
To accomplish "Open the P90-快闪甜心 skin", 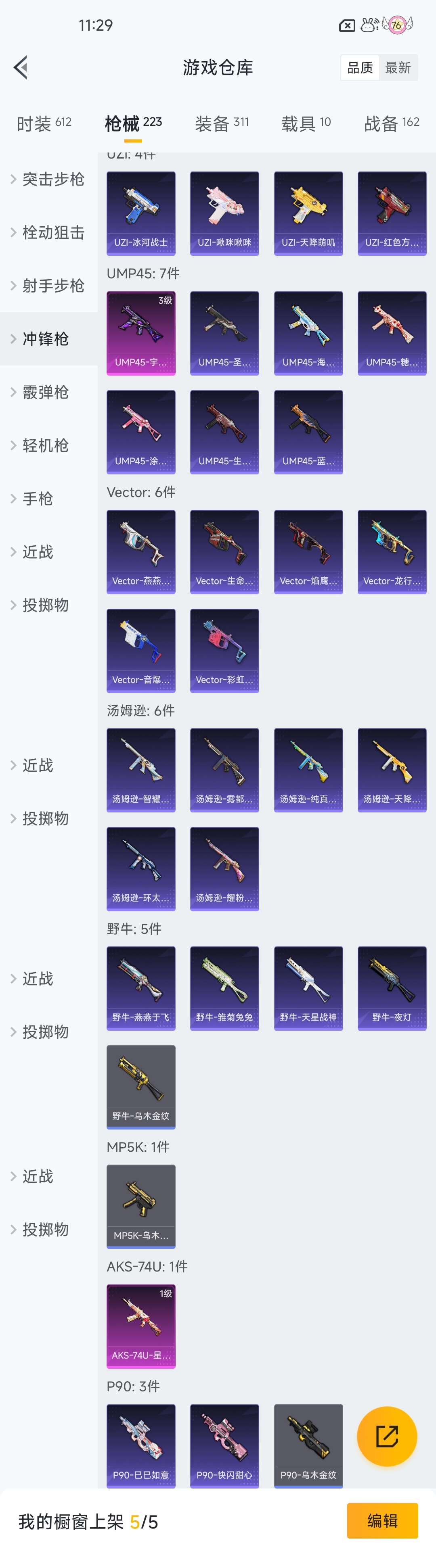I will 224,1446.
